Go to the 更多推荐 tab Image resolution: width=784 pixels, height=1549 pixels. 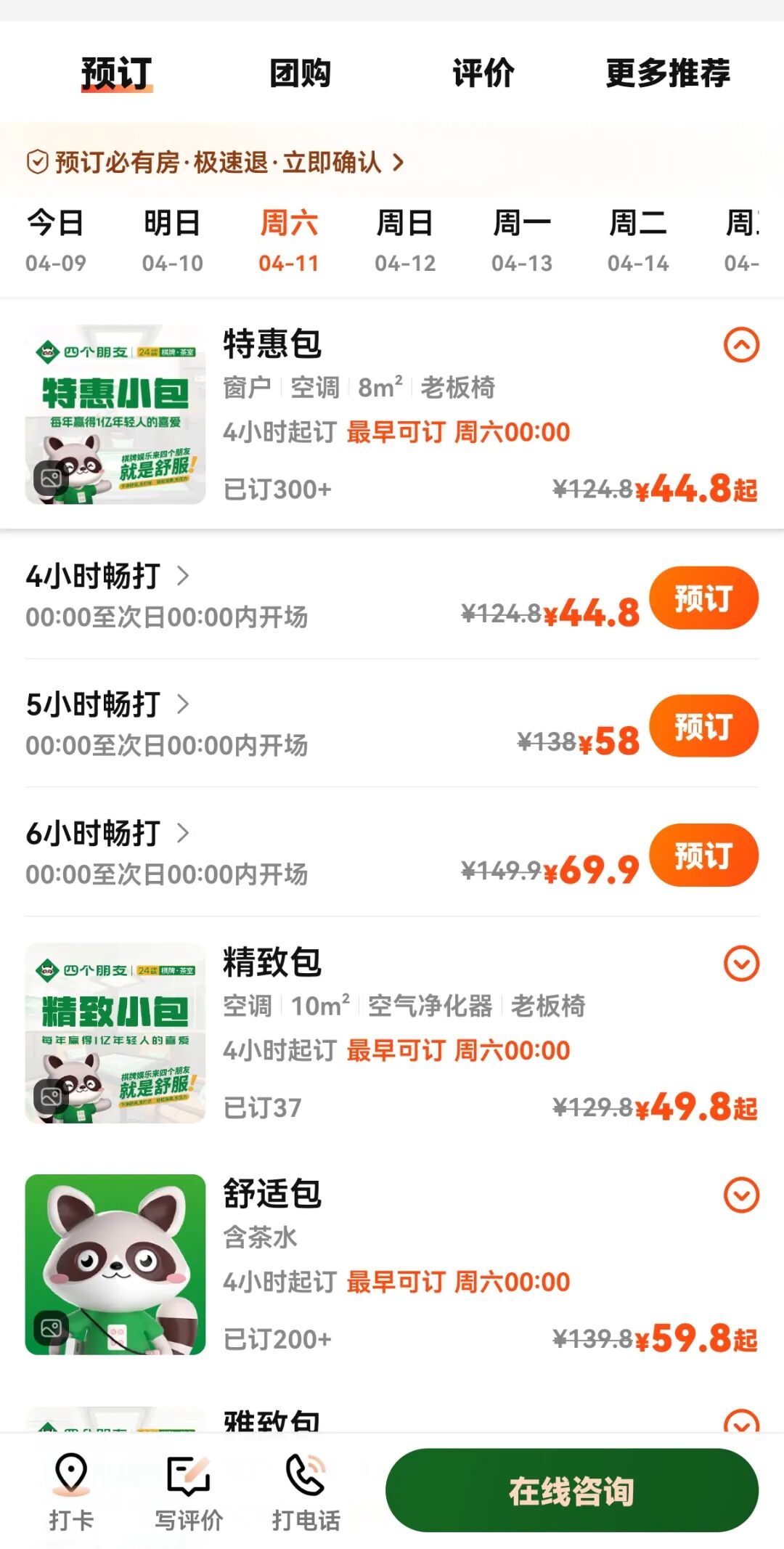(668, 73)
